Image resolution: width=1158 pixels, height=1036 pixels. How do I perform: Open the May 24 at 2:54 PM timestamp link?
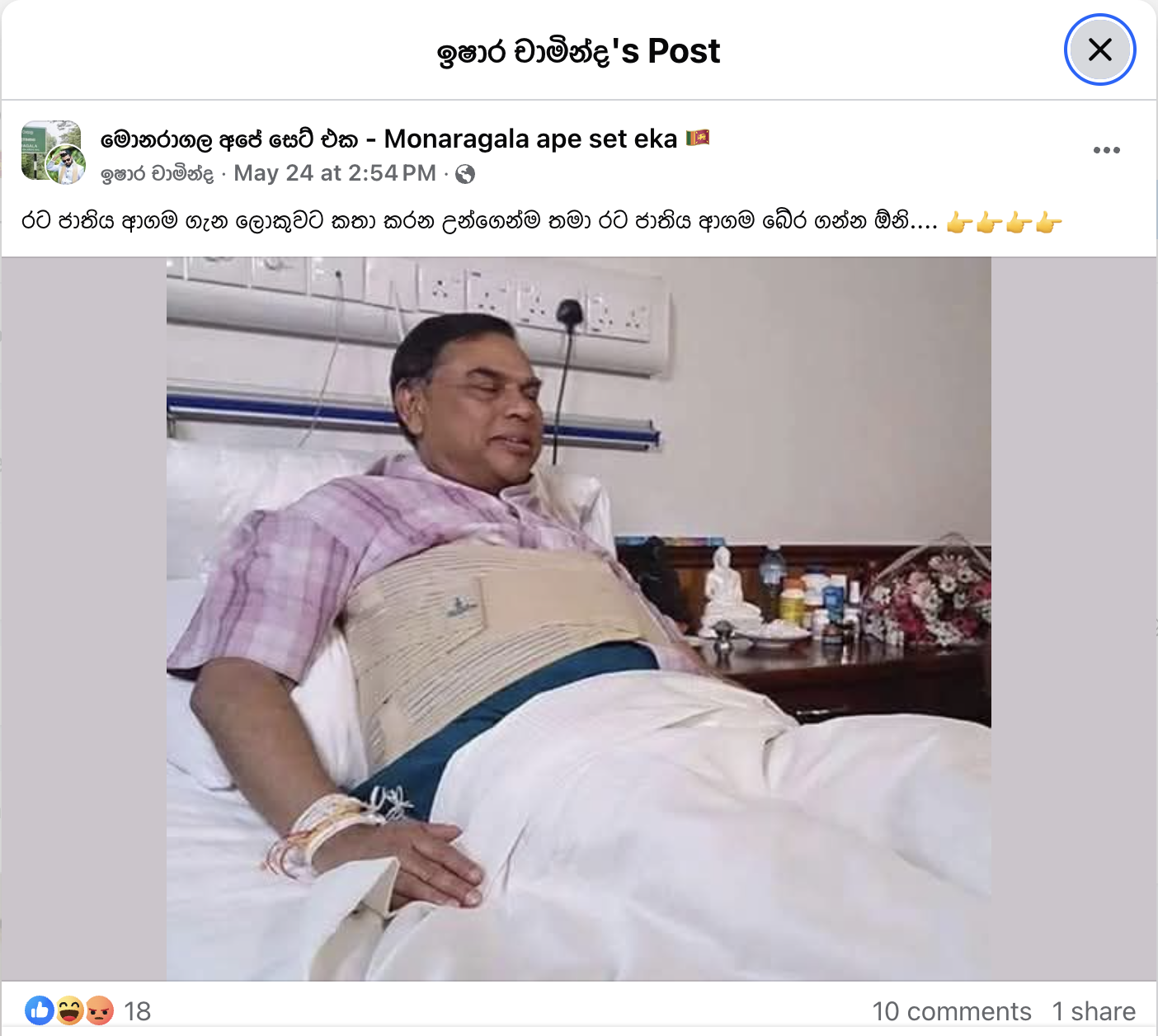[x=334, y=173]
